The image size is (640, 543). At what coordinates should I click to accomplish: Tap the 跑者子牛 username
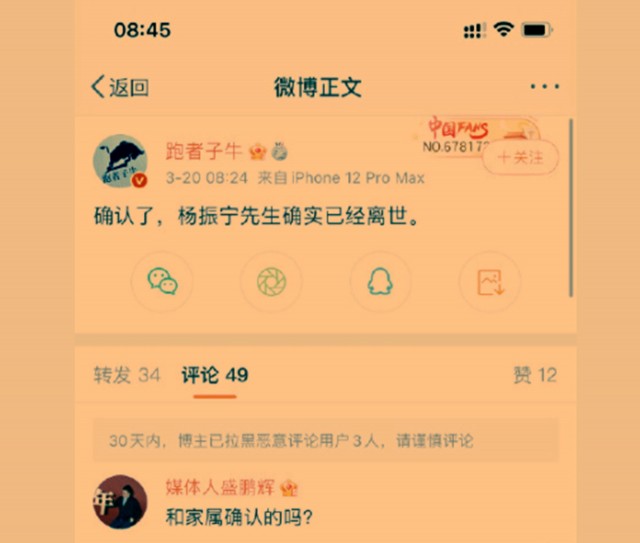coord(204,152)
